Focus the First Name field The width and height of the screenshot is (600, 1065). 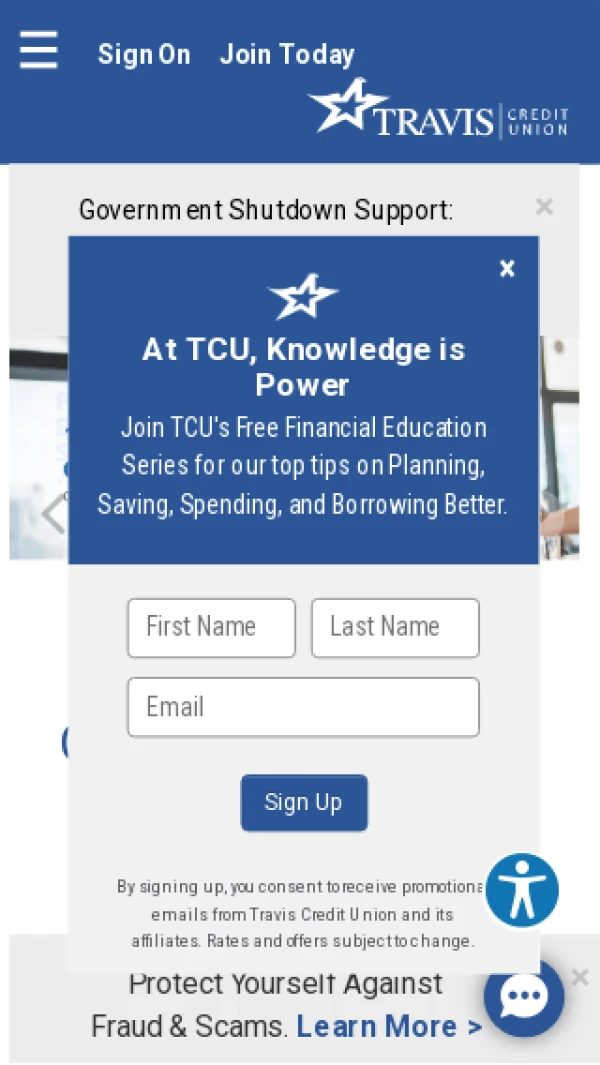(211, 627)
